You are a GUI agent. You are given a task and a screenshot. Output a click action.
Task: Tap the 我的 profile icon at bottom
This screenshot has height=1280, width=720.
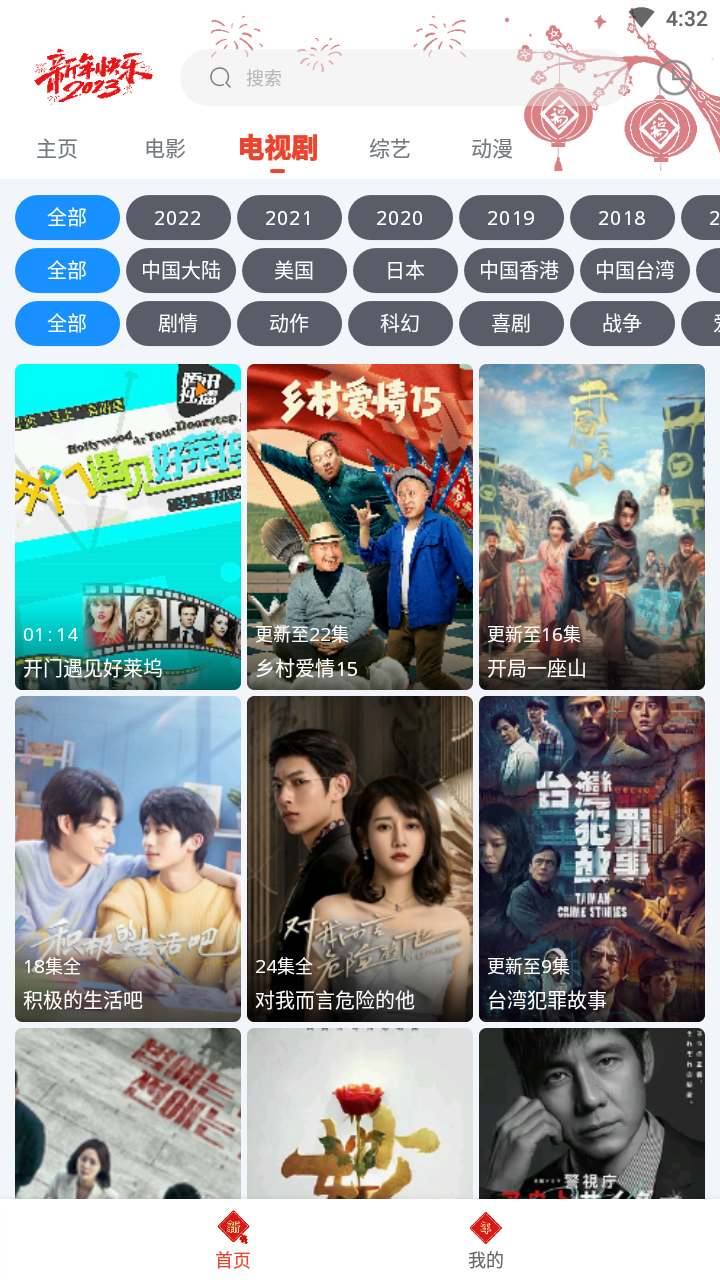[485, 1227]
